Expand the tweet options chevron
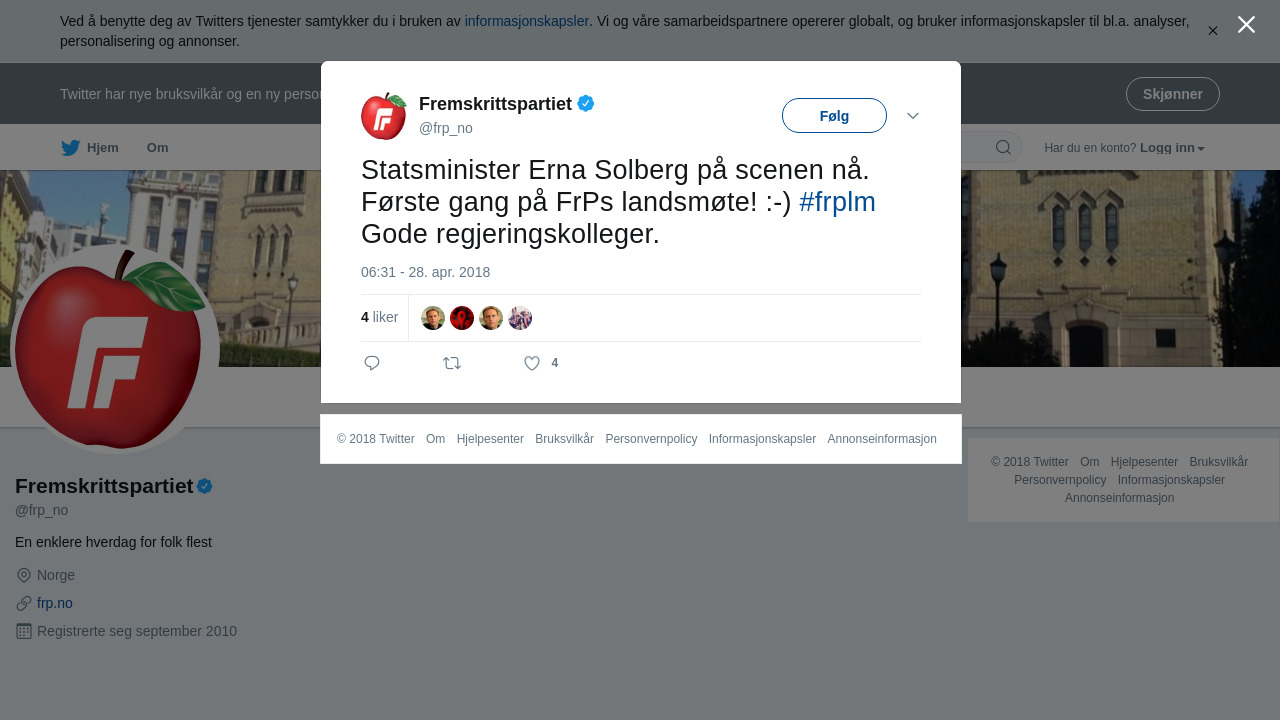 pos(913,116)
